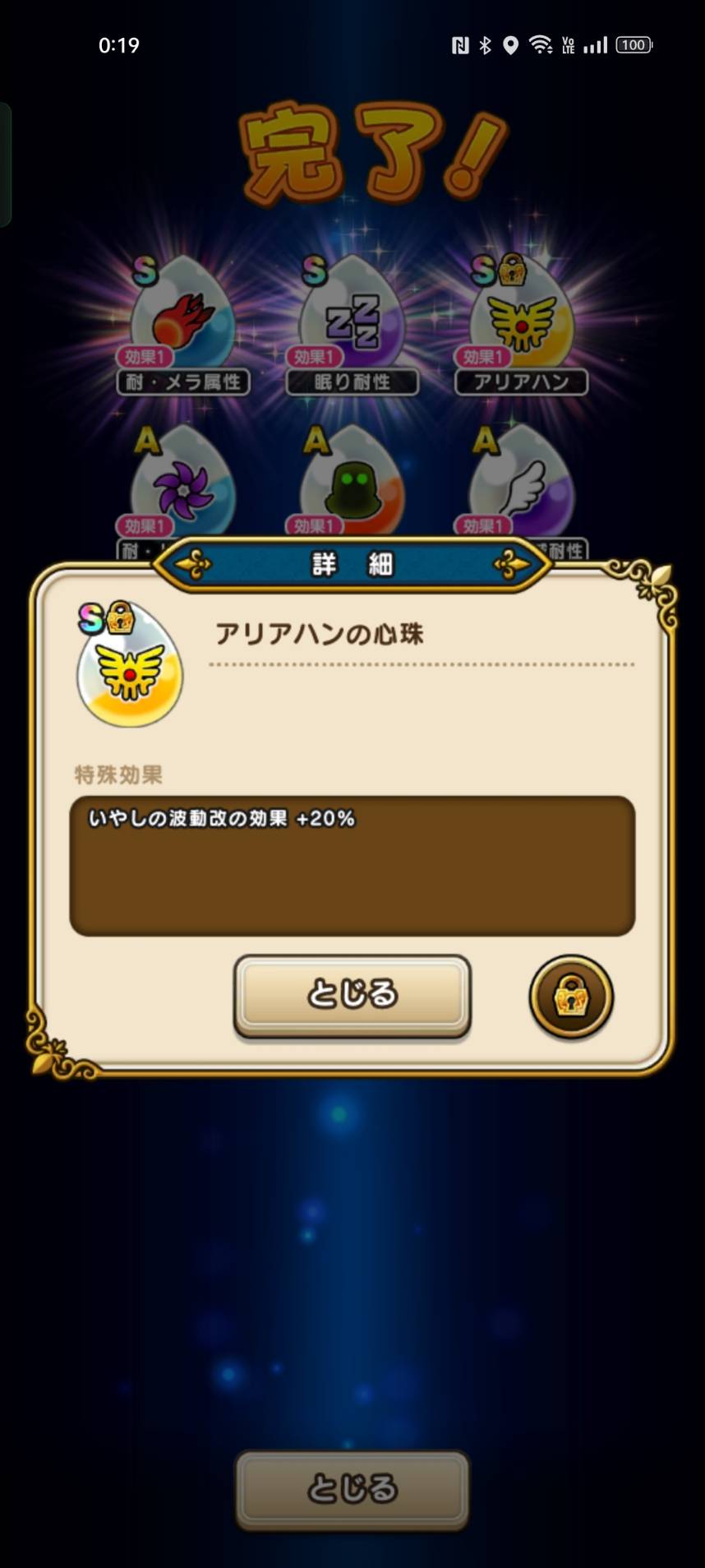Close the 詳細 dialog with とじる

click(352, 995)
